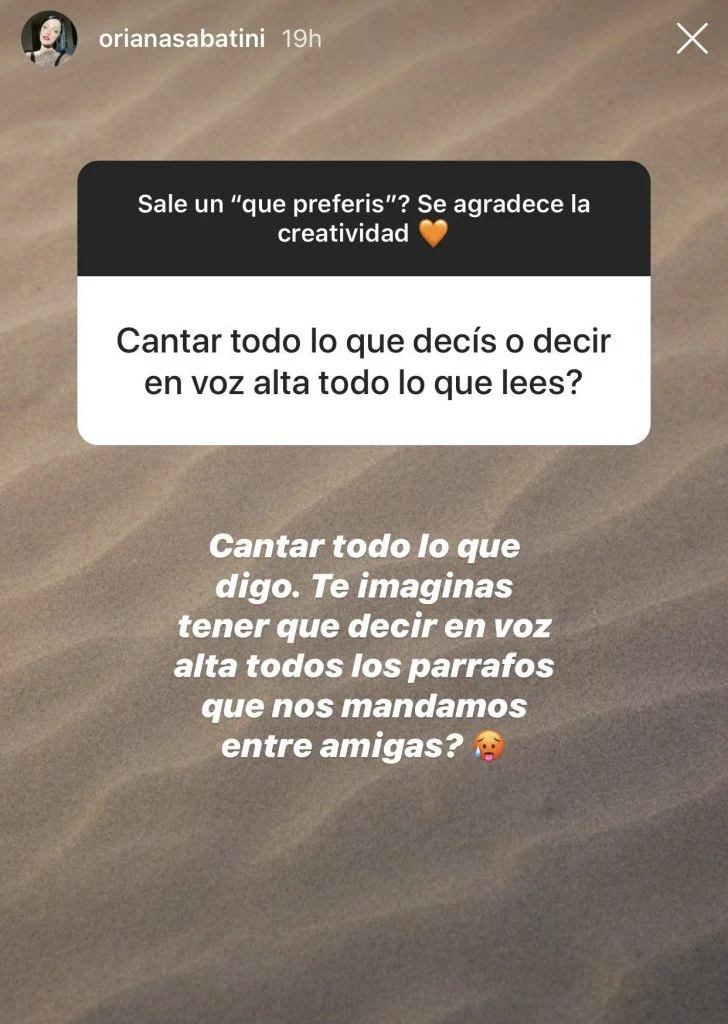Close the story viewer

692,38
